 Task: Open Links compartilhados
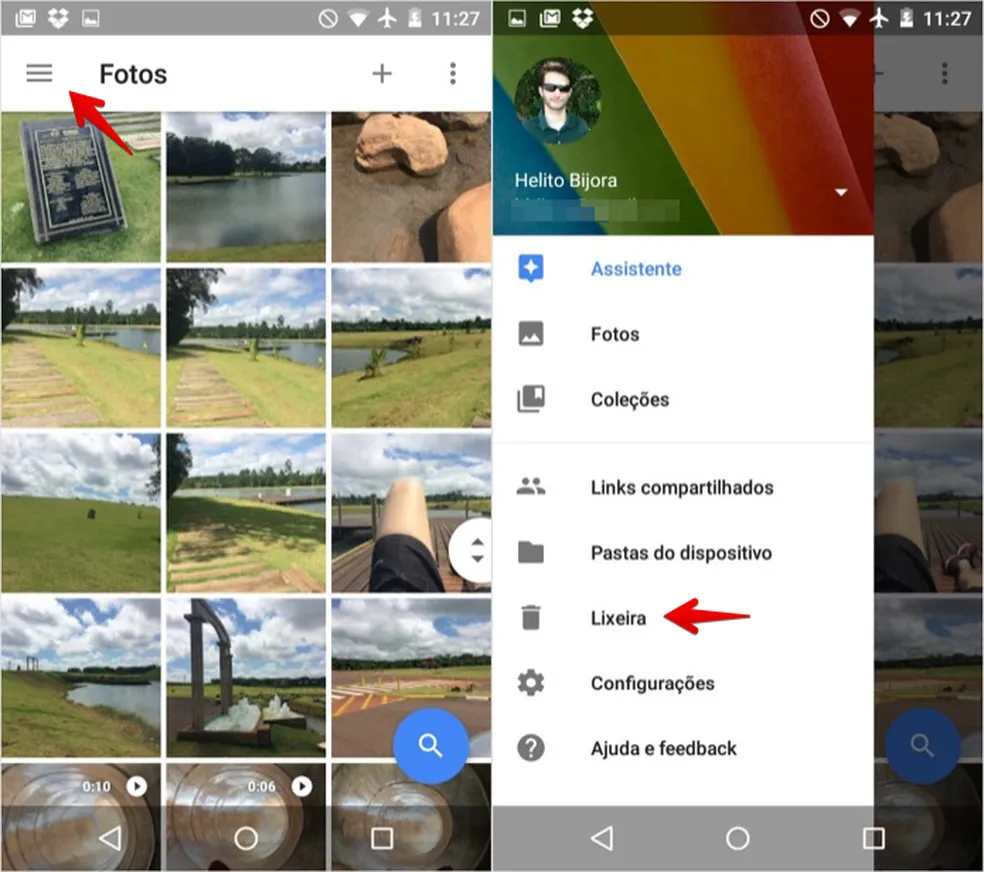pos(681,488)
